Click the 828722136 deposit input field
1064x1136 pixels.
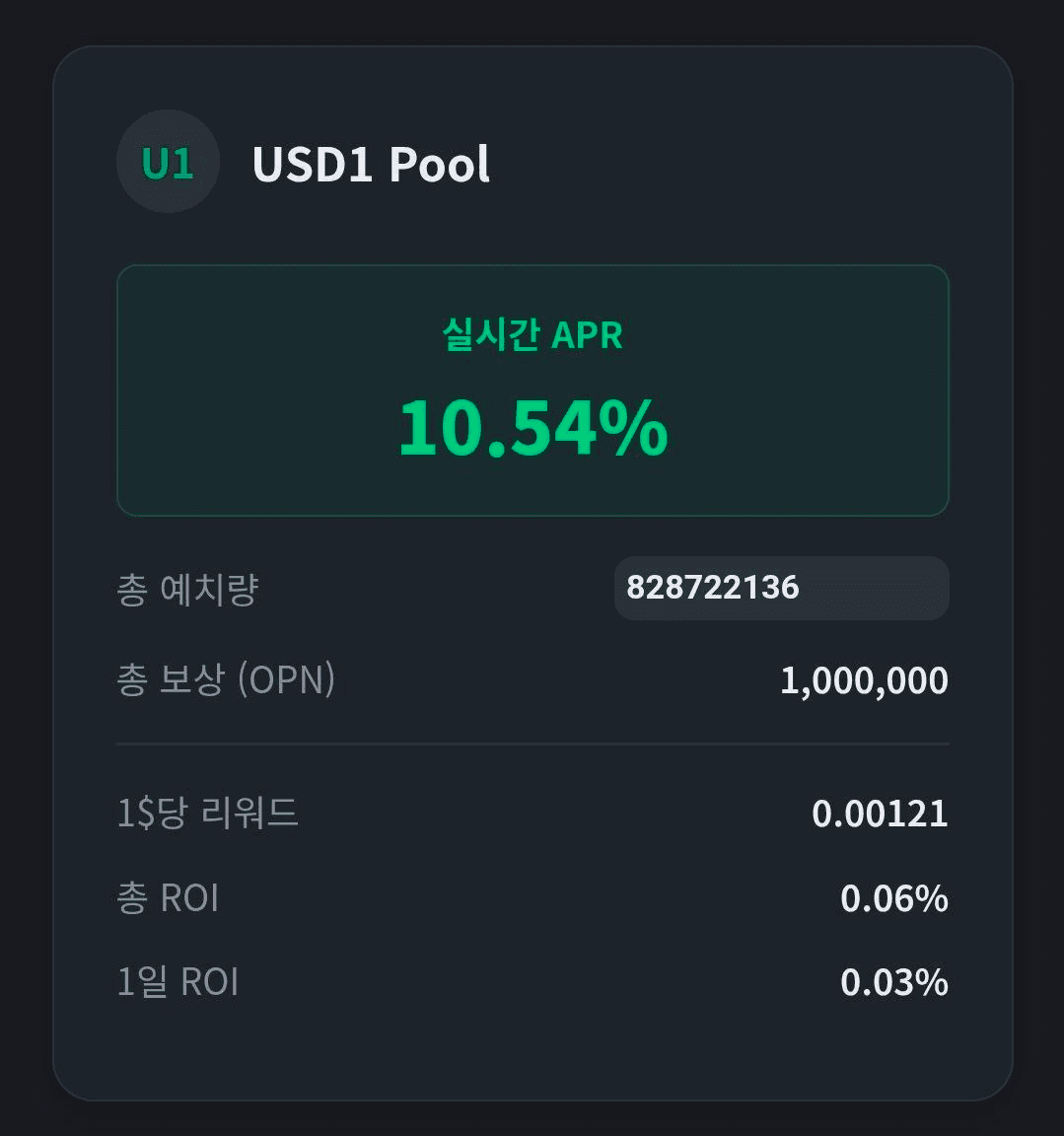point(782,588)
